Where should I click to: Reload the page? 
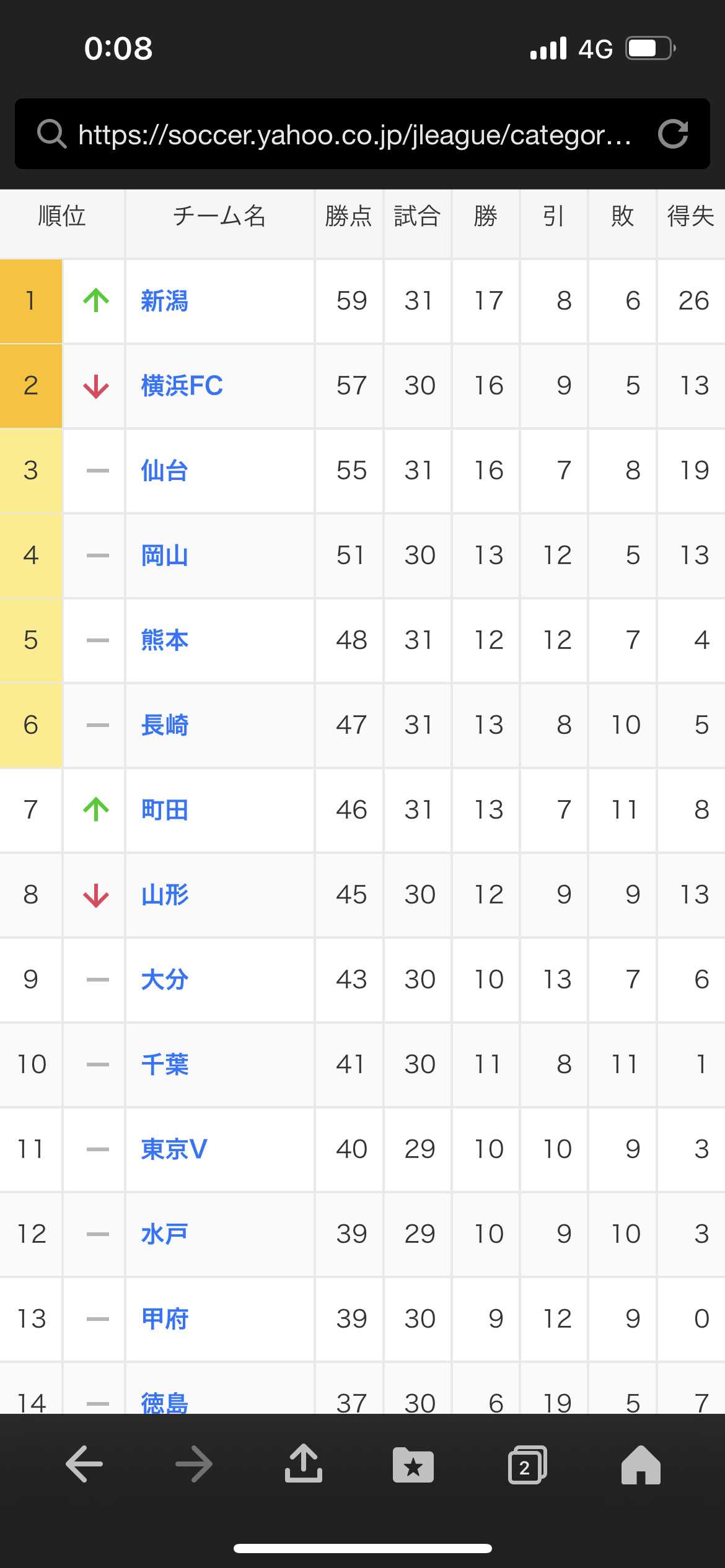tap(673, 134)
